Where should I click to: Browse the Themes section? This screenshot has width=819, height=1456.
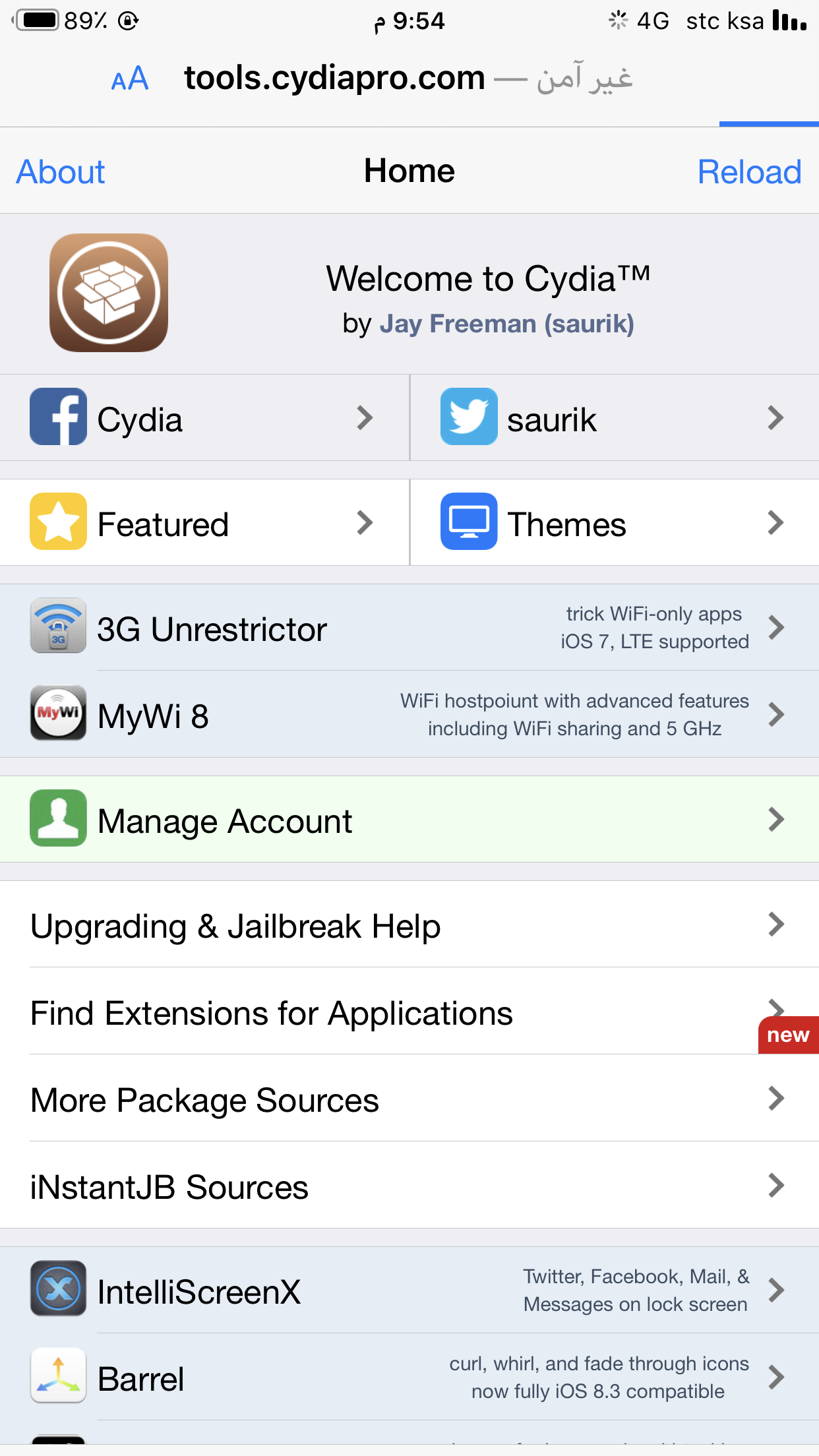point(615,522)
